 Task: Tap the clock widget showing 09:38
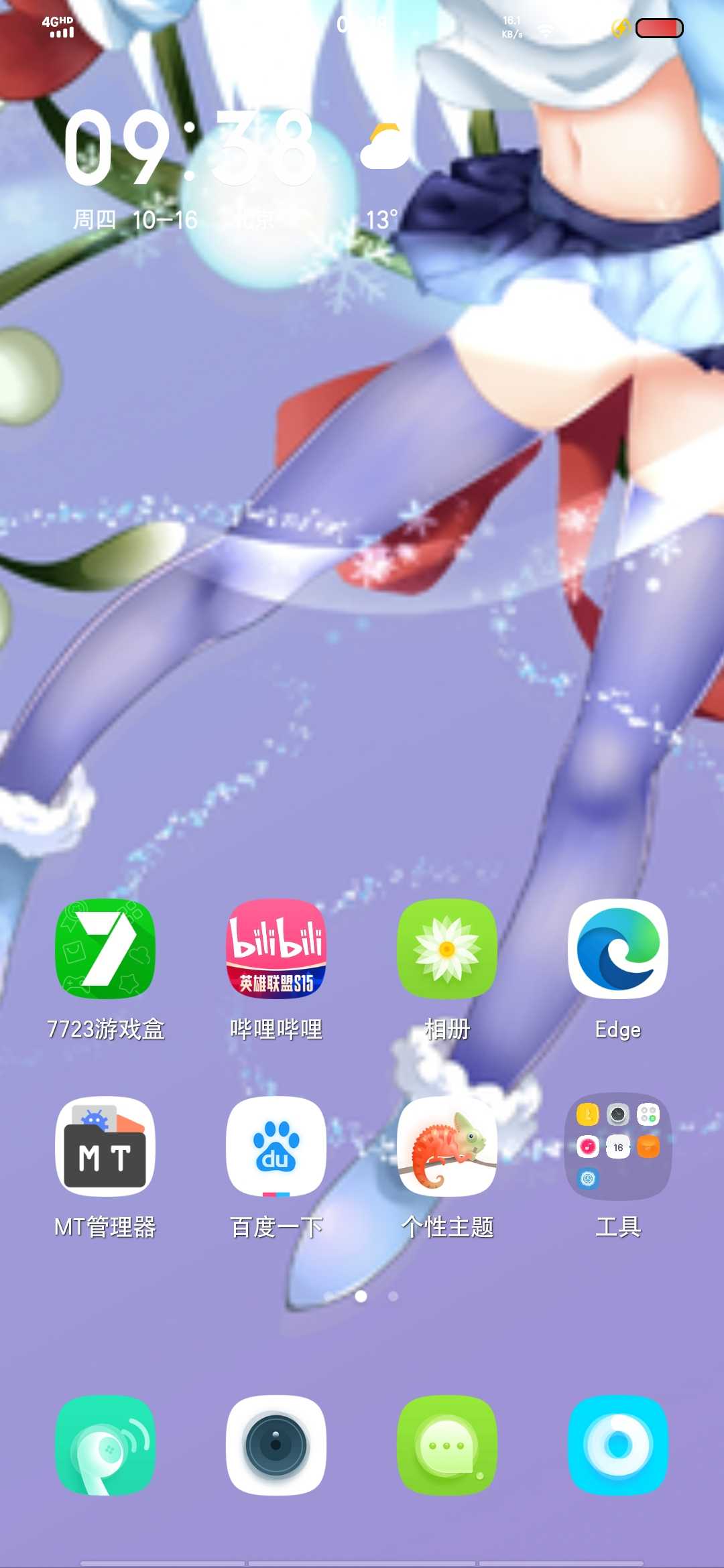pos(189,149)
